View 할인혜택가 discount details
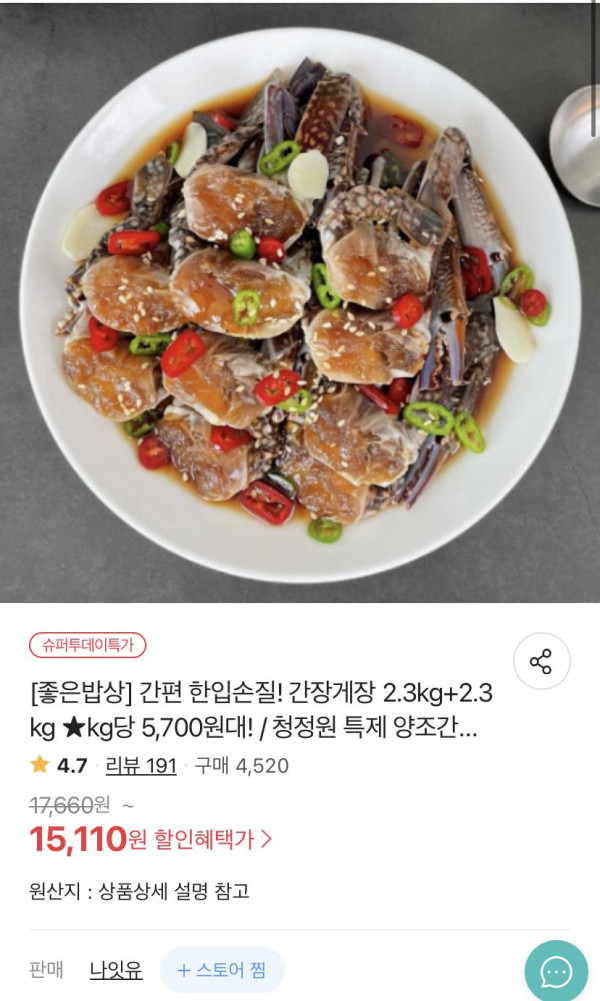This screenshot has width=600, height=1001. pos(213,839)
